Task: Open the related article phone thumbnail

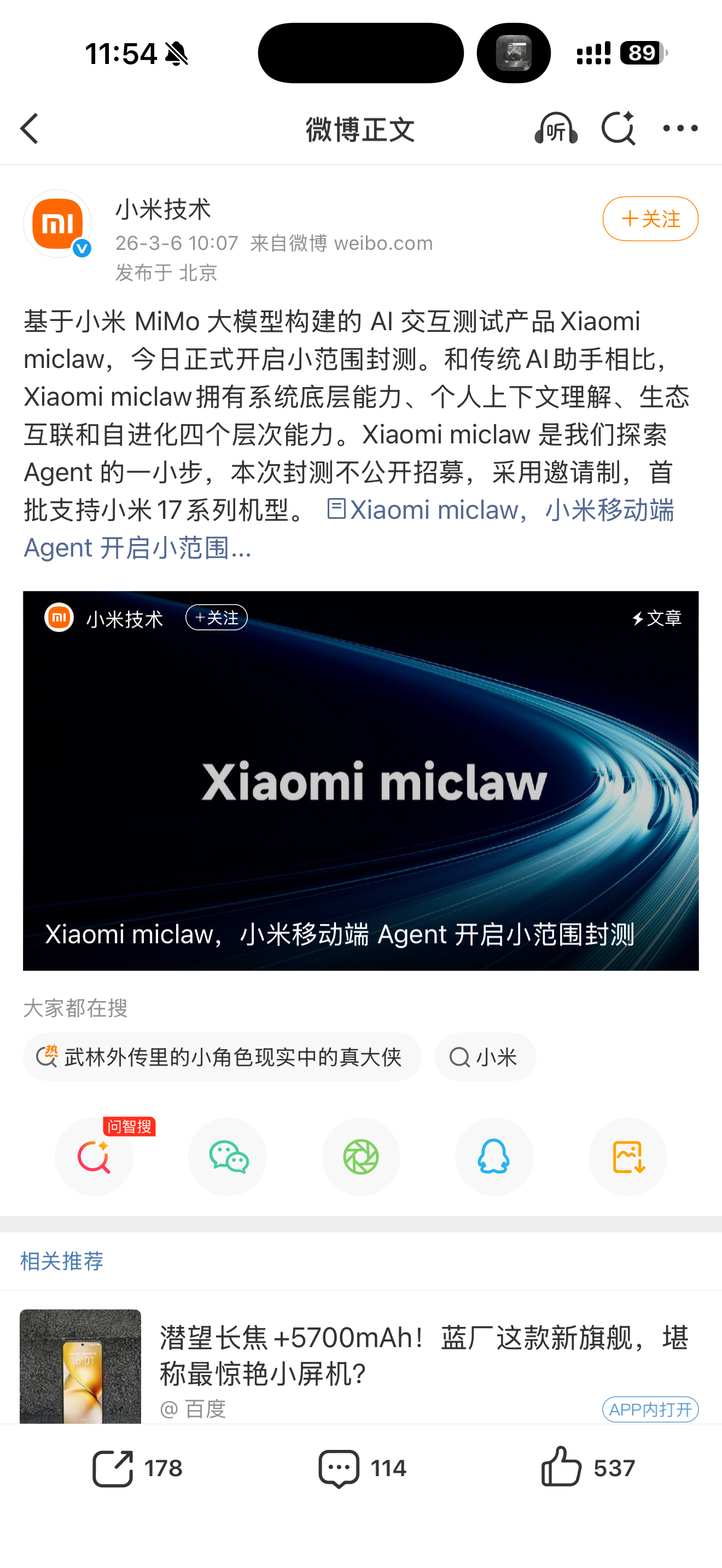Action: (81, 1366)
